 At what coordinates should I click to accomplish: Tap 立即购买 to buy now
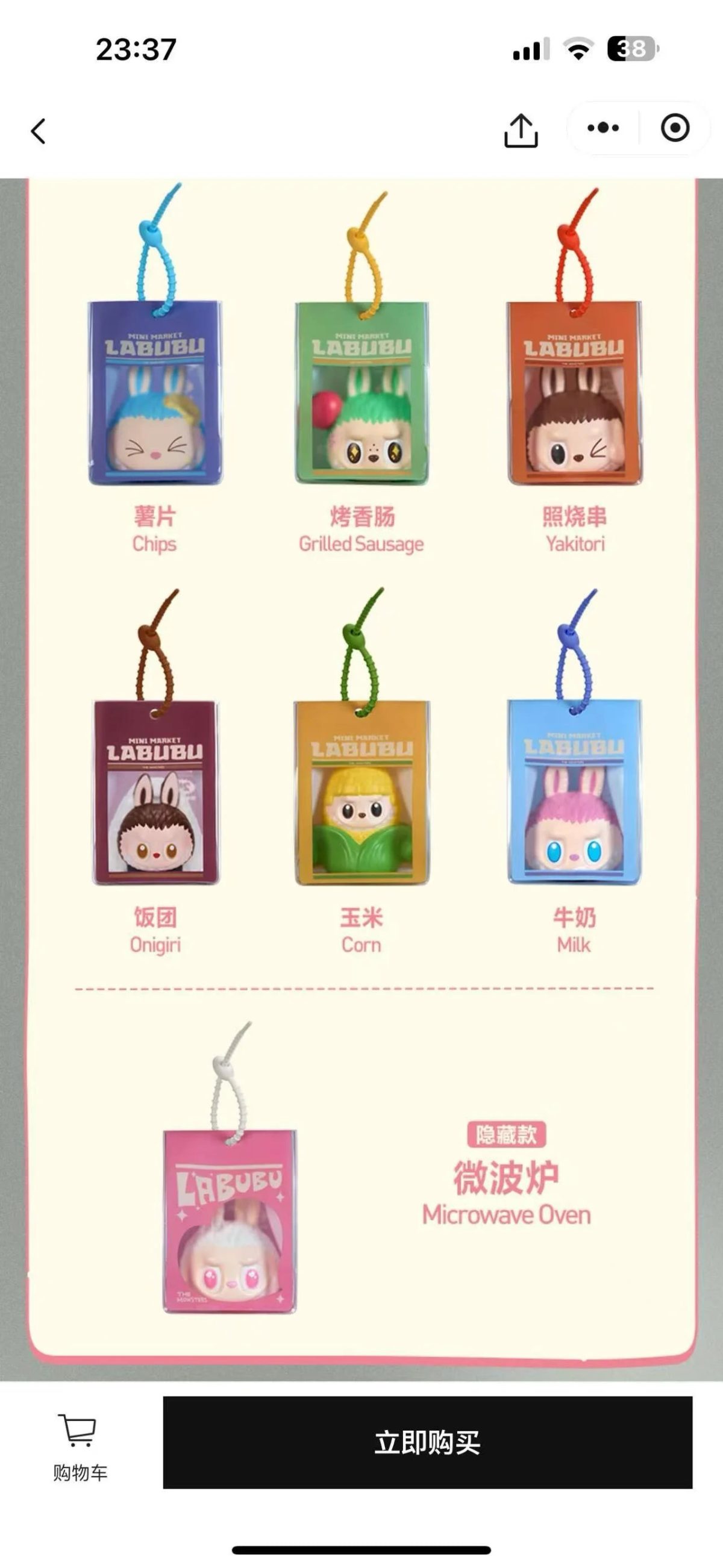427,1442
